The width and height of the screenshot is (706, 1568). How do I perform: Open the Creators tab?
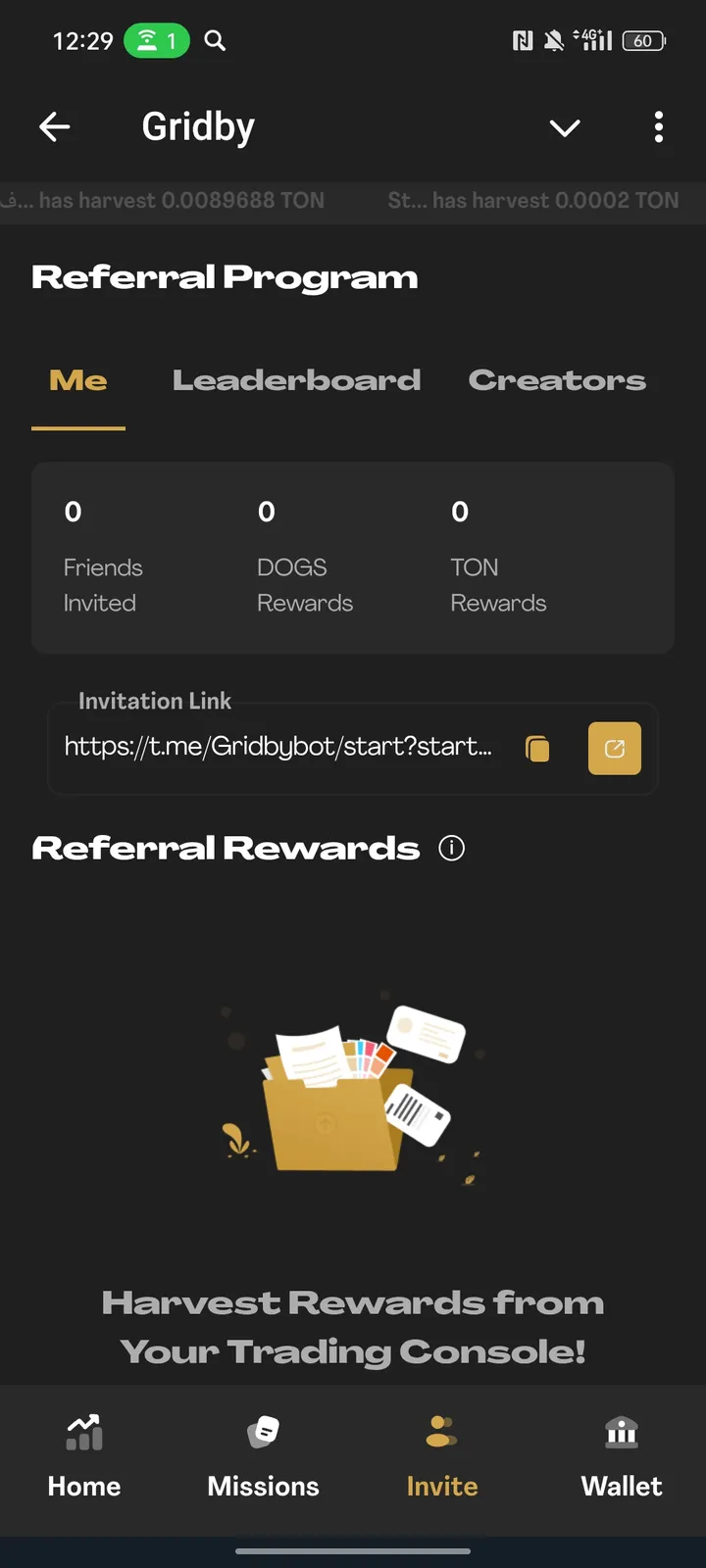point(557,380)
